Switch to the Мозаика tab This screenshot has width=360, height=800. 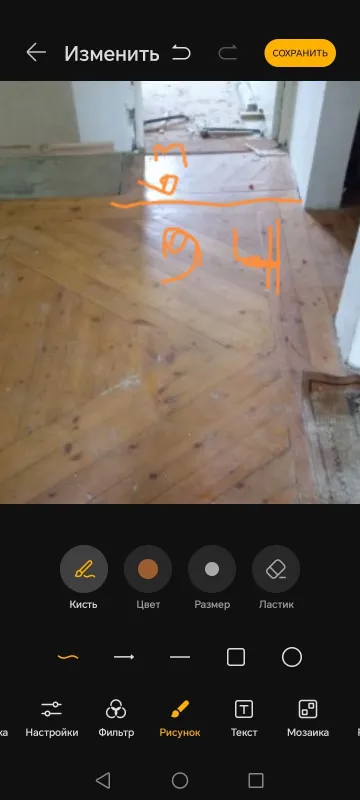[308, 719]
